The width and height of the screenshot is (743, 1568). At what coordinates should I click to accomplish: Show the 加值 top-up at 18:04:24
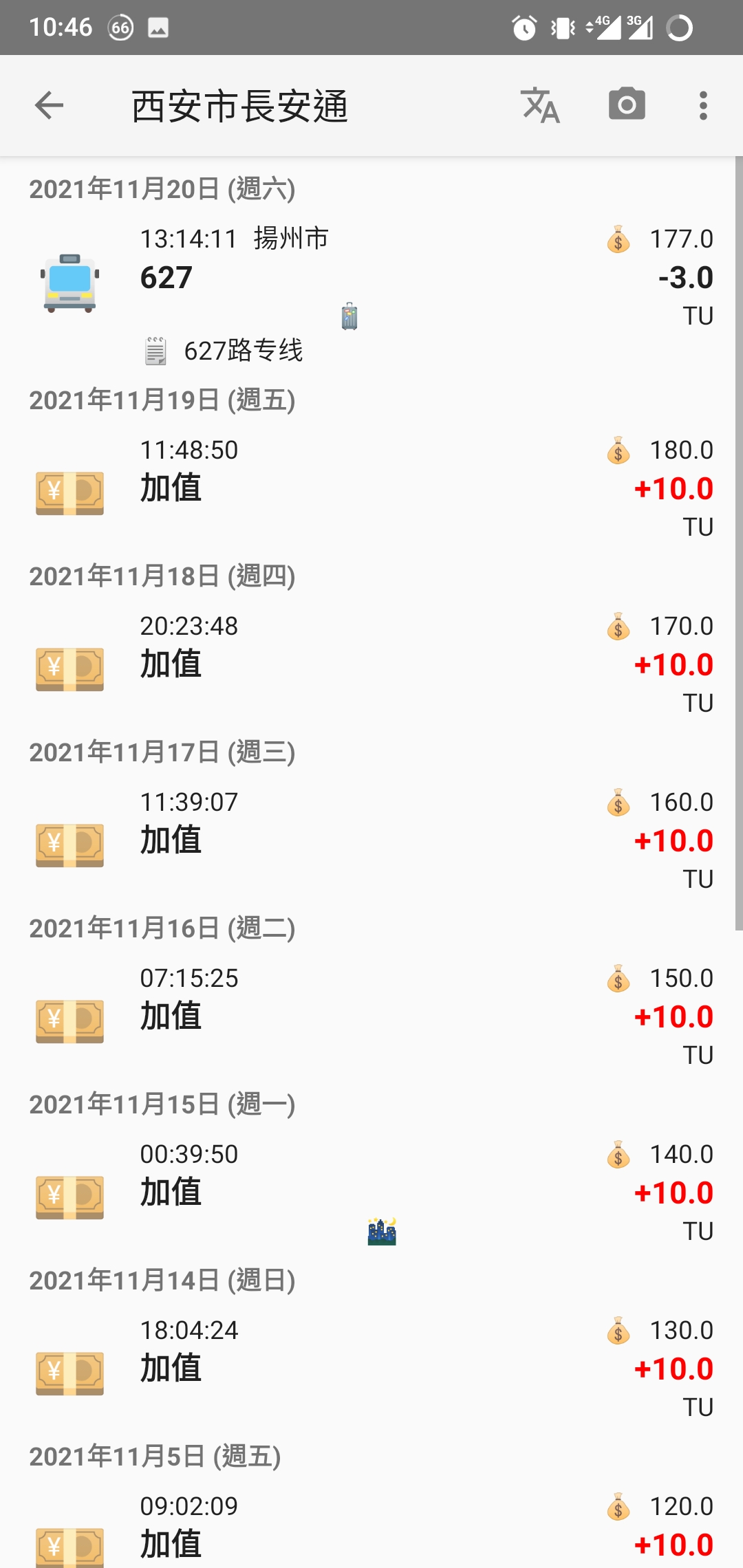click(x=371, y=1369)
